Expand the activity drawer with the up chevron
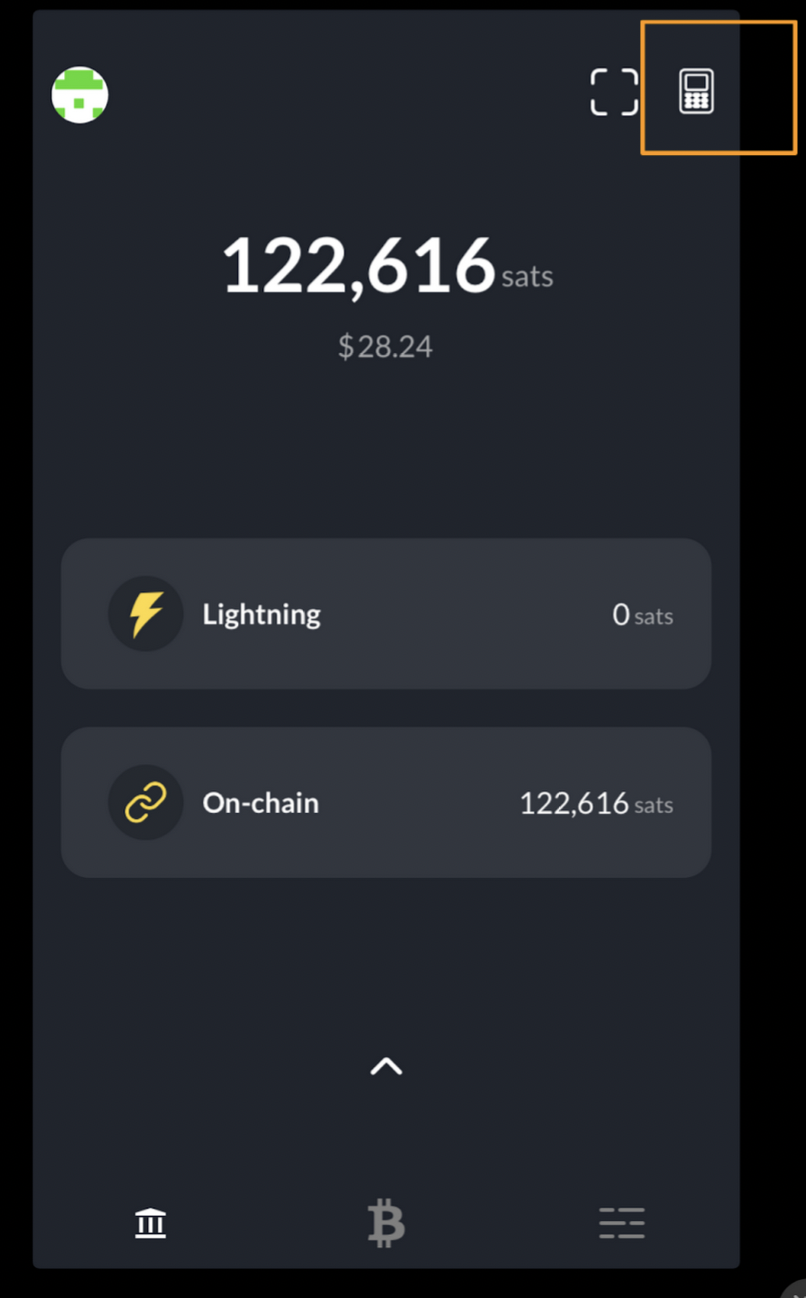The width and height of the screenshot is (806, 1298). 386,1067
